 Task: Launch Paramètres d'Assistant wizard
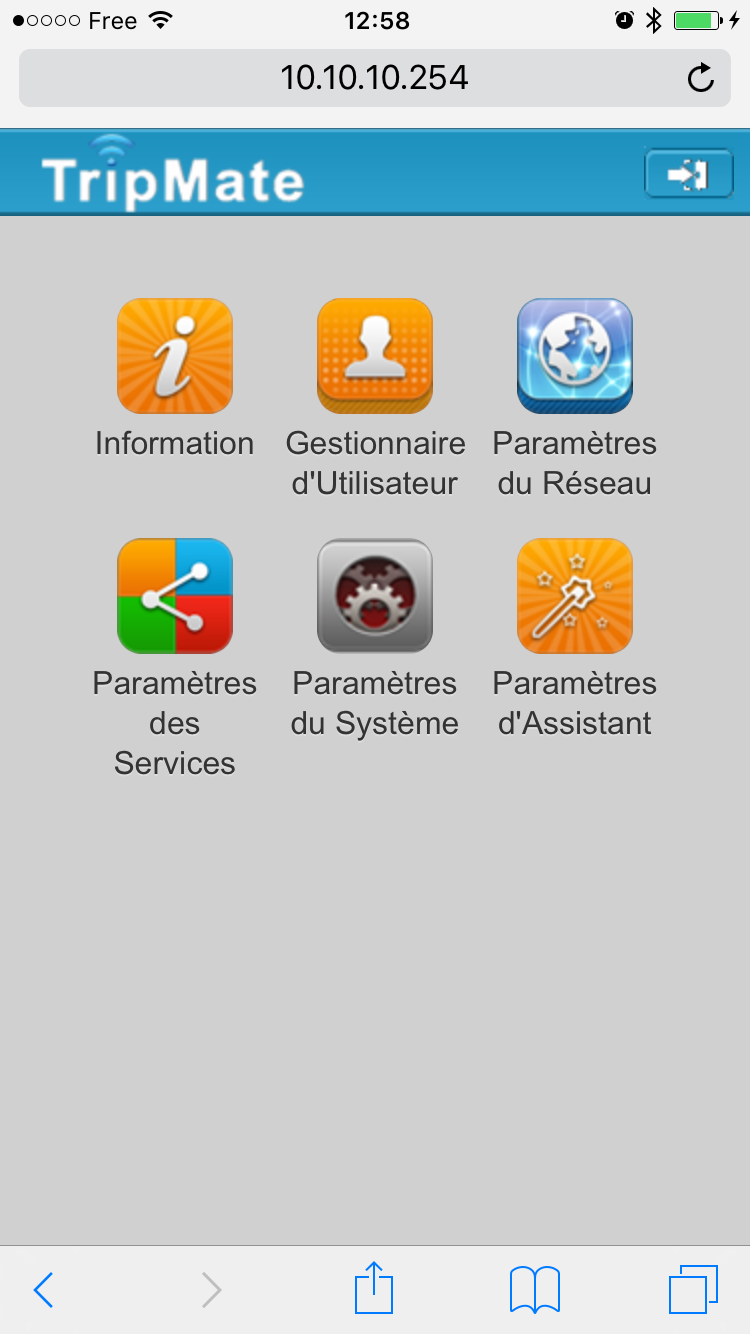[x=575, y=596]
